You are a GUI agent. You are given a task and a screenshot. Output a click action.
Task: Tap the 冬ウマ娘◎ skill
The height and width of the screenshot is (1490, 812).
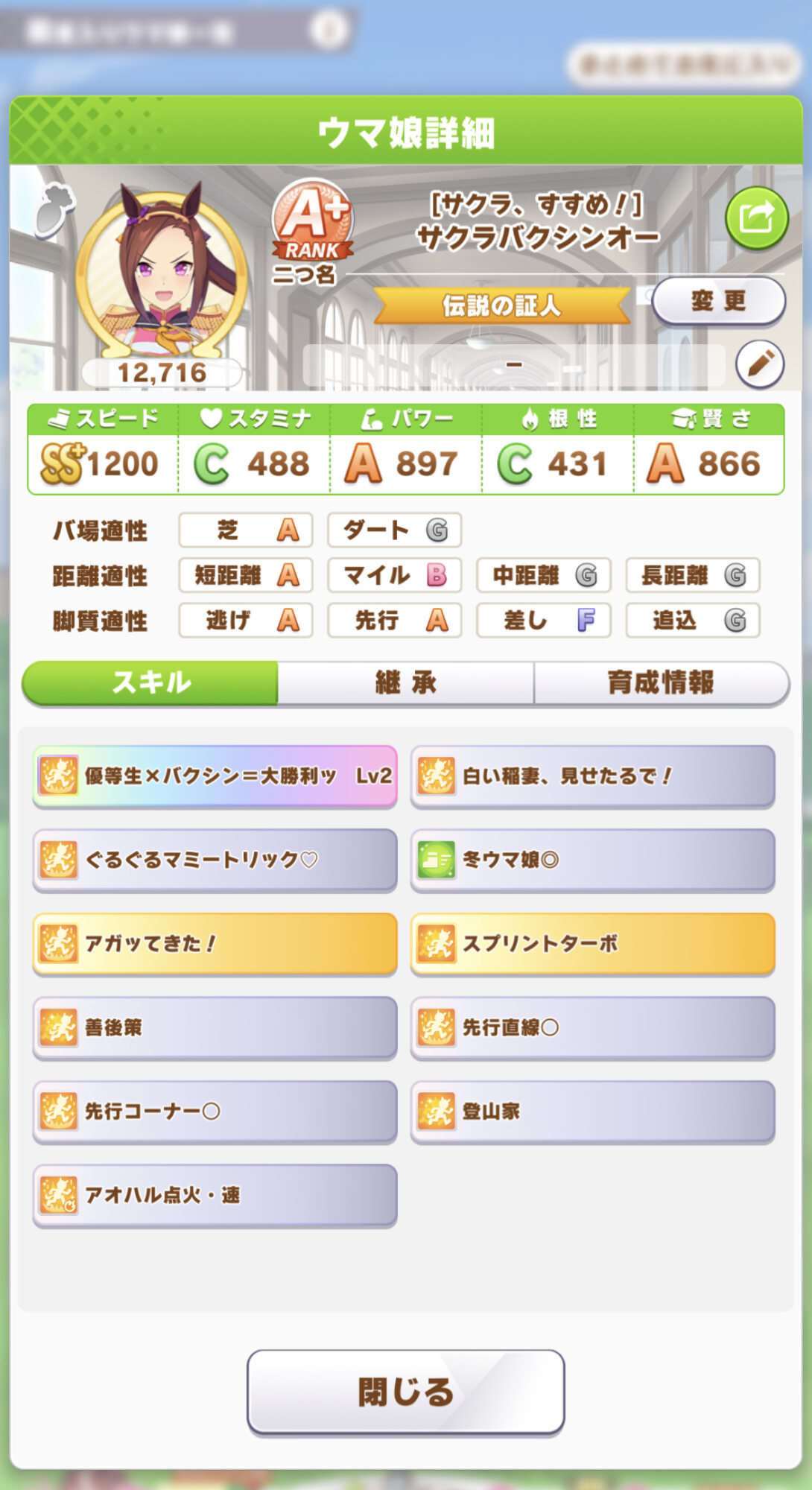592,860
